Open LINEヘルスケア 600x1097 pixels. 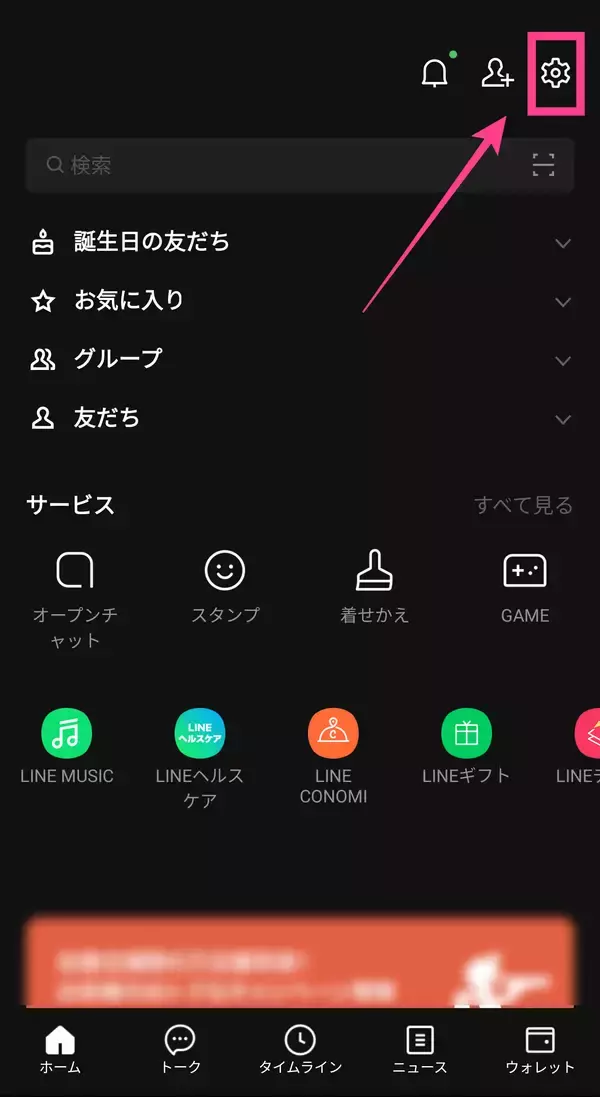click(200, 757)
